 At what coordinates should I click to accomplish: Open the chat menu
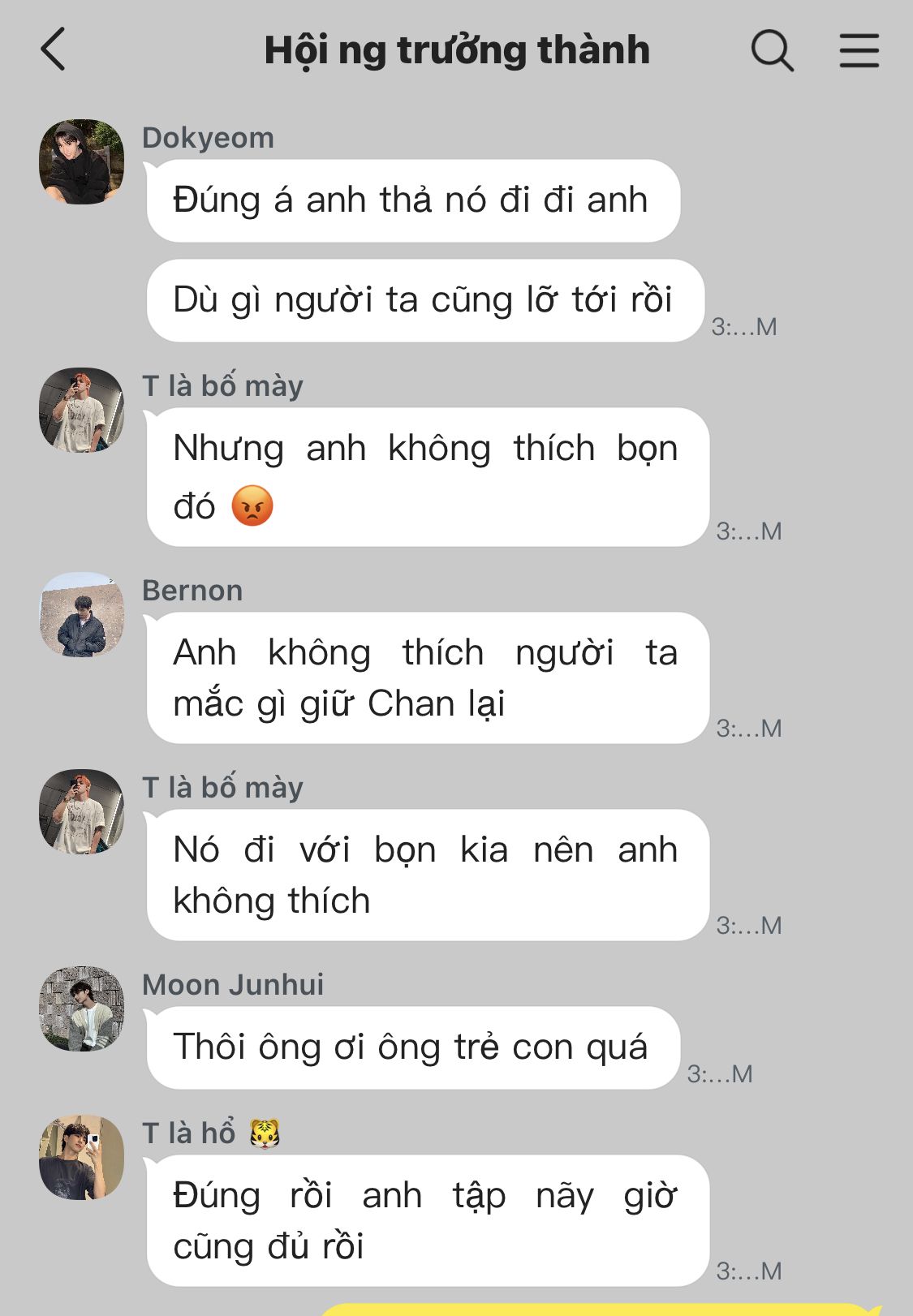click(x=859, y=50)
